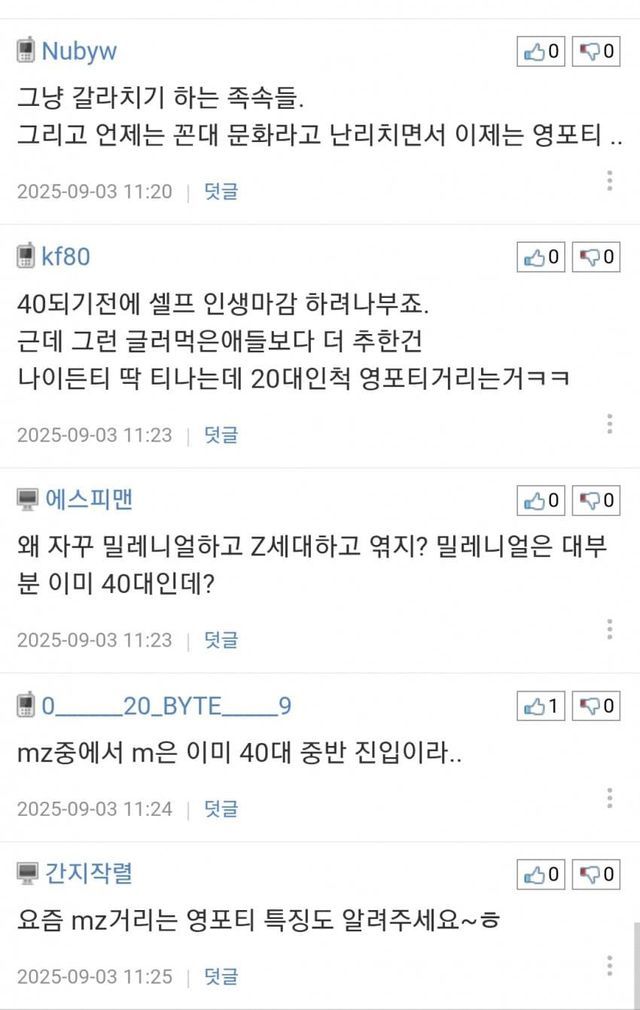Upvote 에스피맨's comment
This screenshot has width=640, height=1010.
541,500
